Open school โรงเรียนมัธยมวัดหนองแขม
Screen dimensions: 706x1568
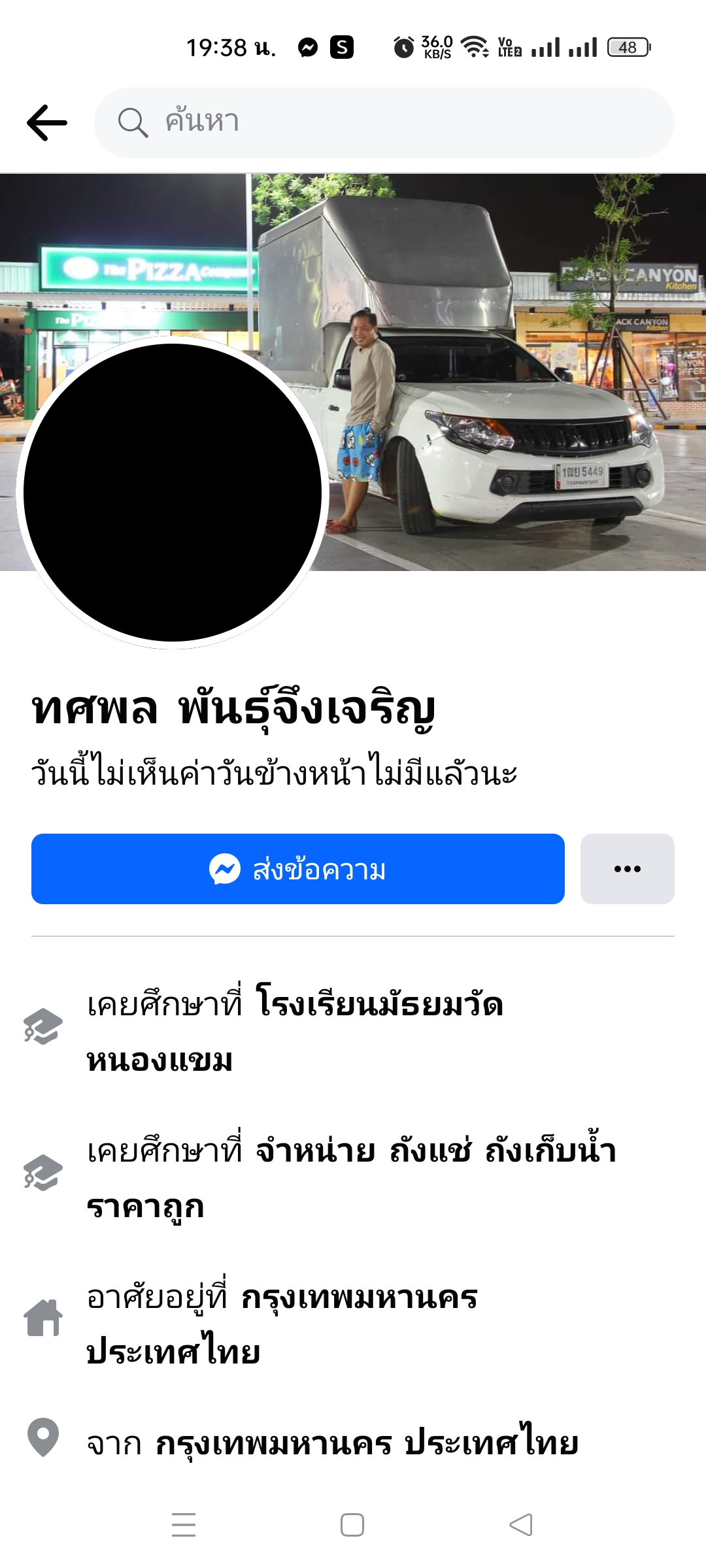click(294, 1032)
